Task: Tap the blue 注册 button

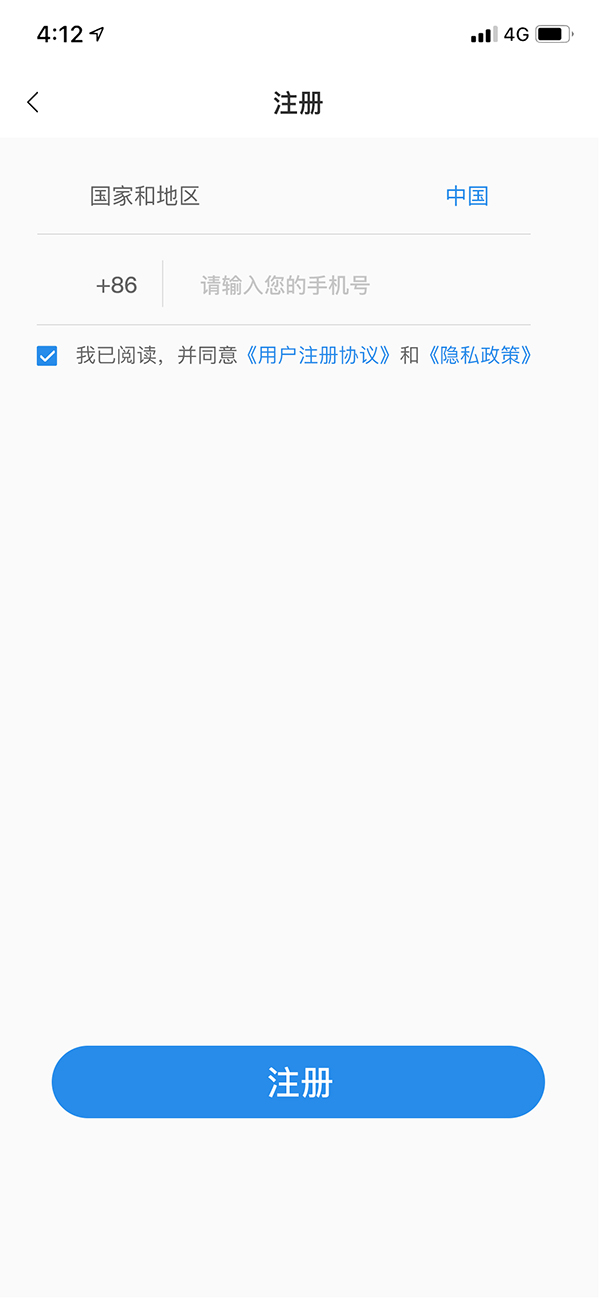Action: [298, 1082]
